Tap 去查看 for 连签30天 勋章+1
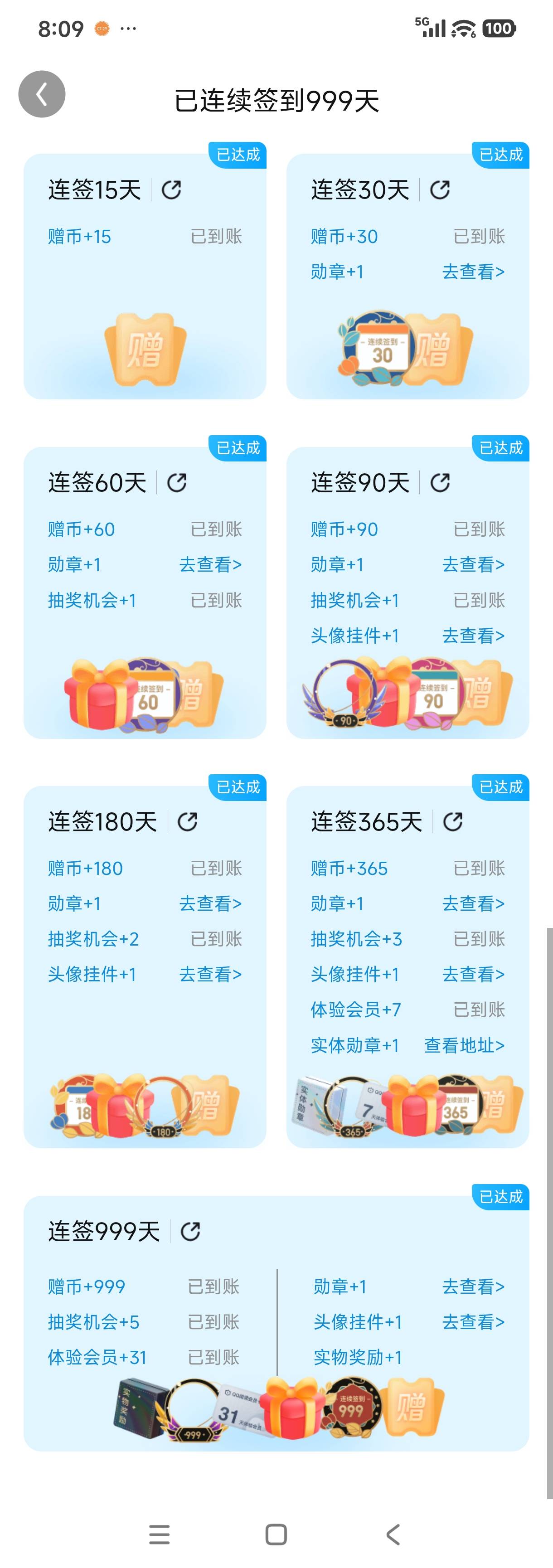Screen dimensions: 553x1568 click(473, 272)
